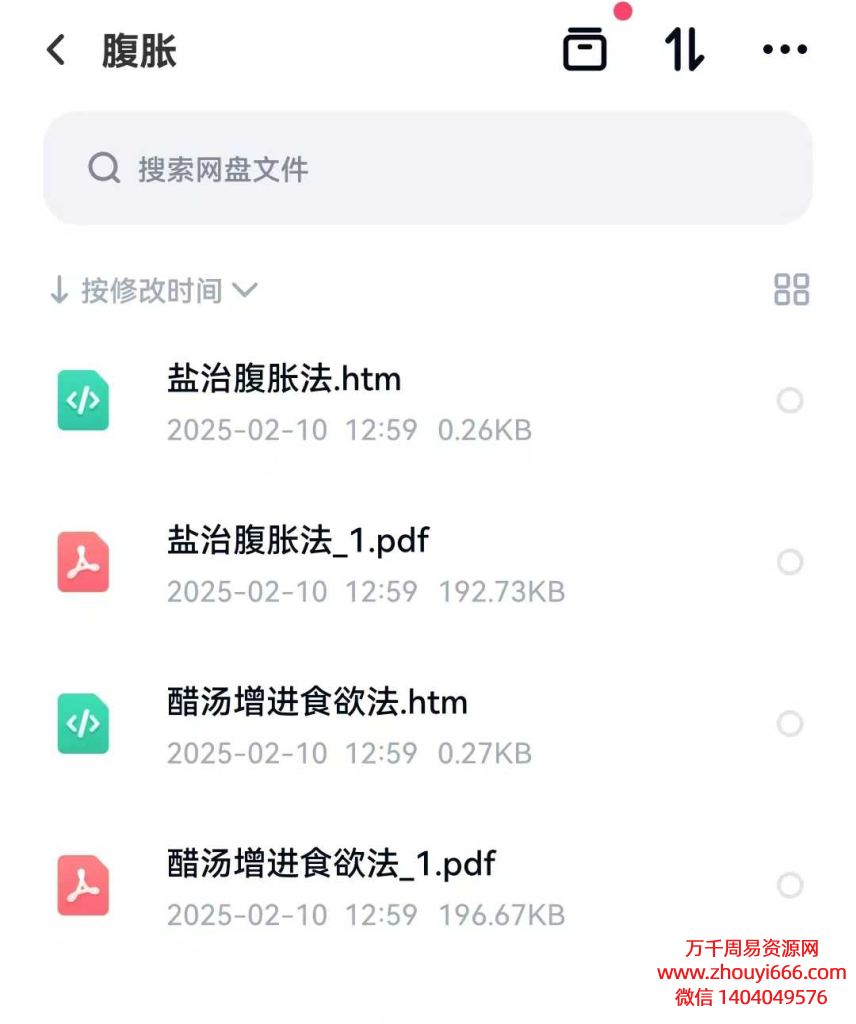Select the checkbox for 醋汤增进食欲法.htm

point(790,723)
